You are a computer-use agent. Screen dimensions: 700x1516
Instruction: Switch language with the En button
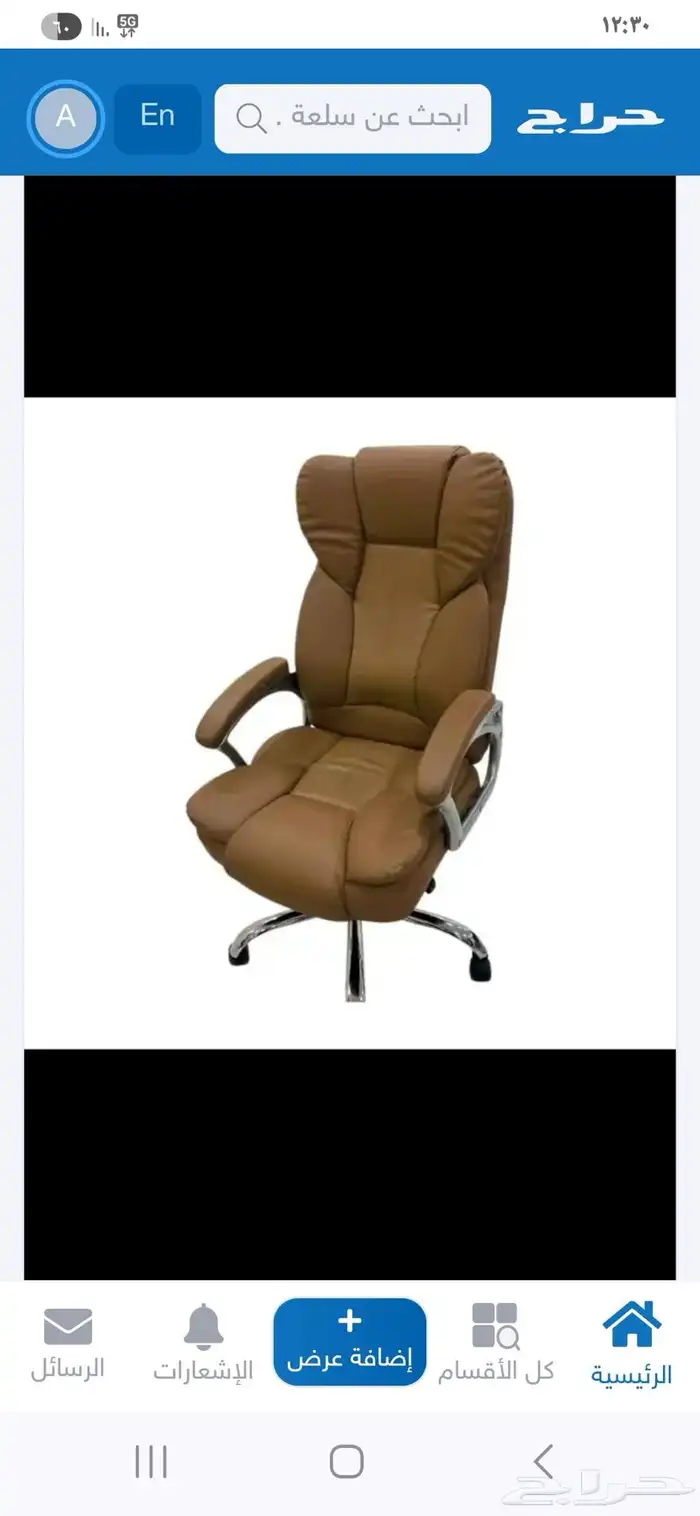click(x=157, y=118)
